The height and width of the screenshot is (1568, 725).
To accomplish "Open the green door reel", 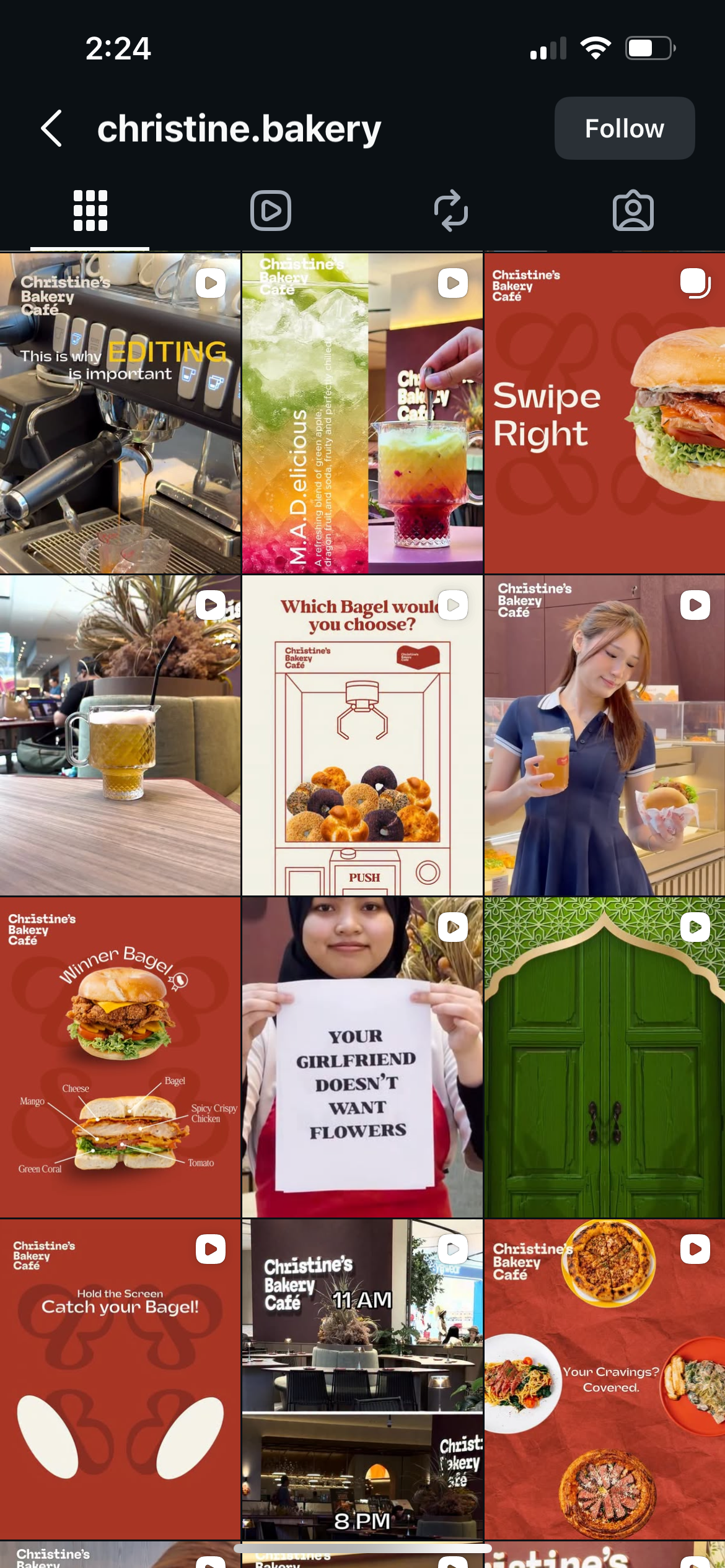I will point(604,1057).
